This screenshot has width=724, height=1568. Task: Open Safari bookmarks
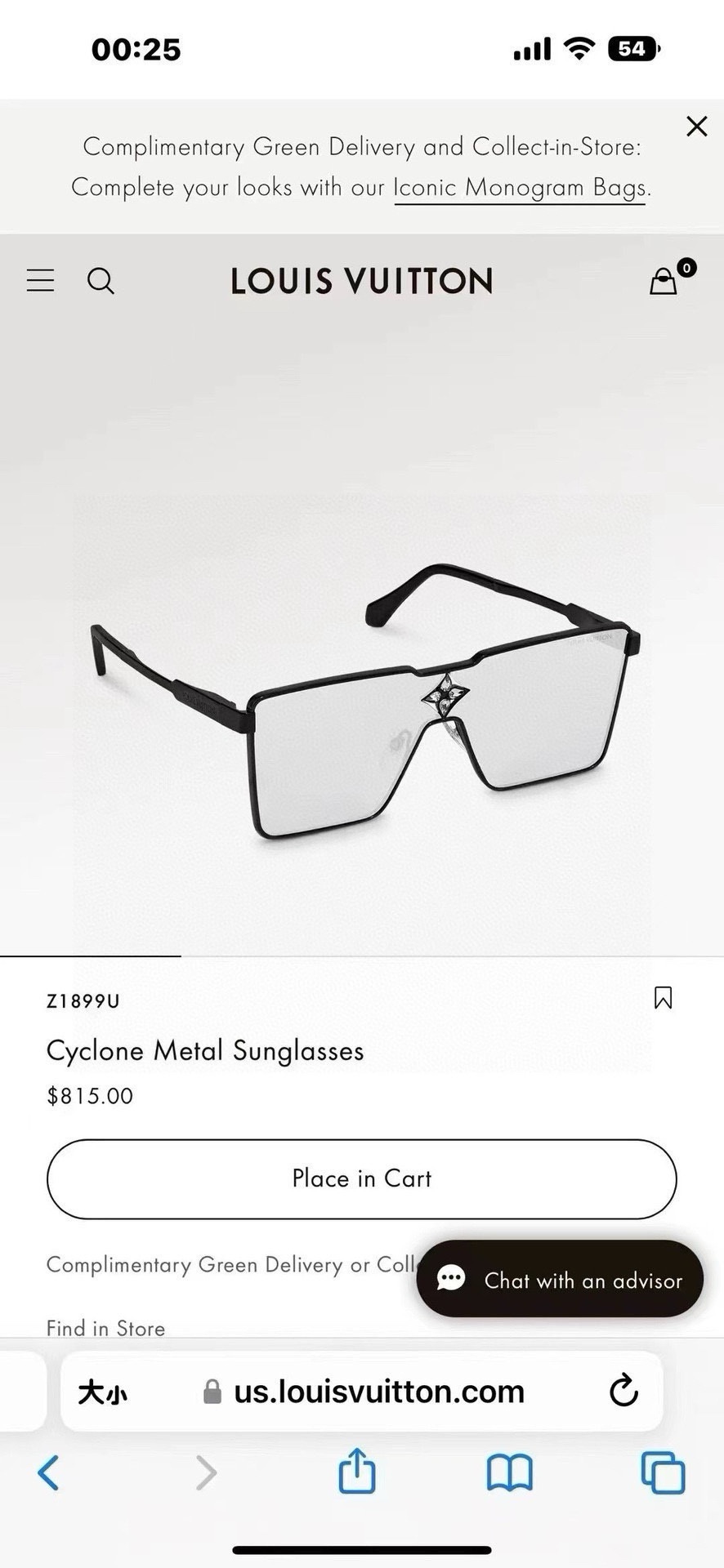coord(509,1472)
